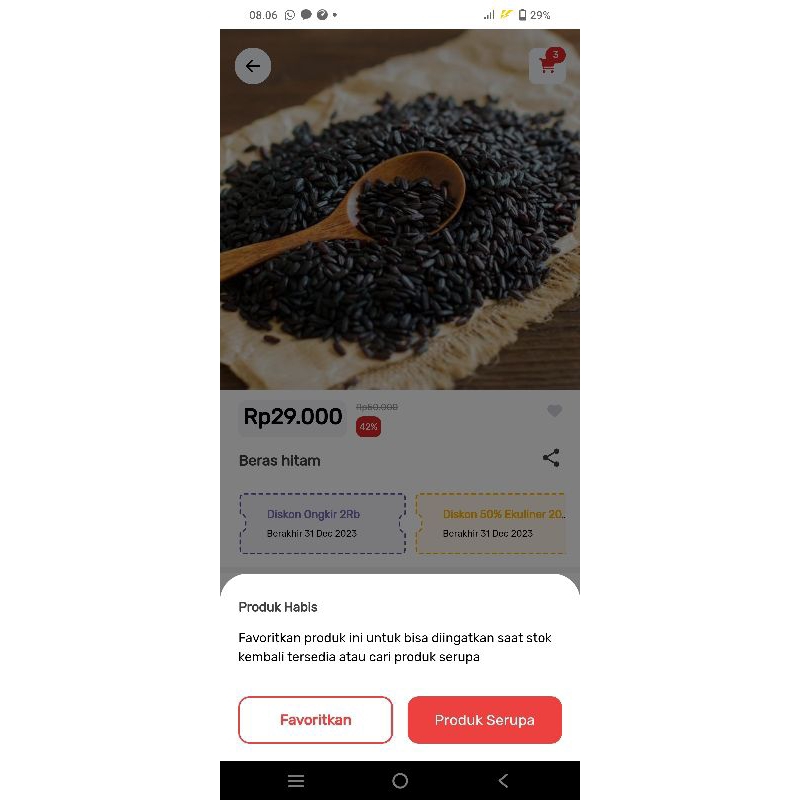
Task: Go back using the arrow icon
Action: (x=253, y=66)
